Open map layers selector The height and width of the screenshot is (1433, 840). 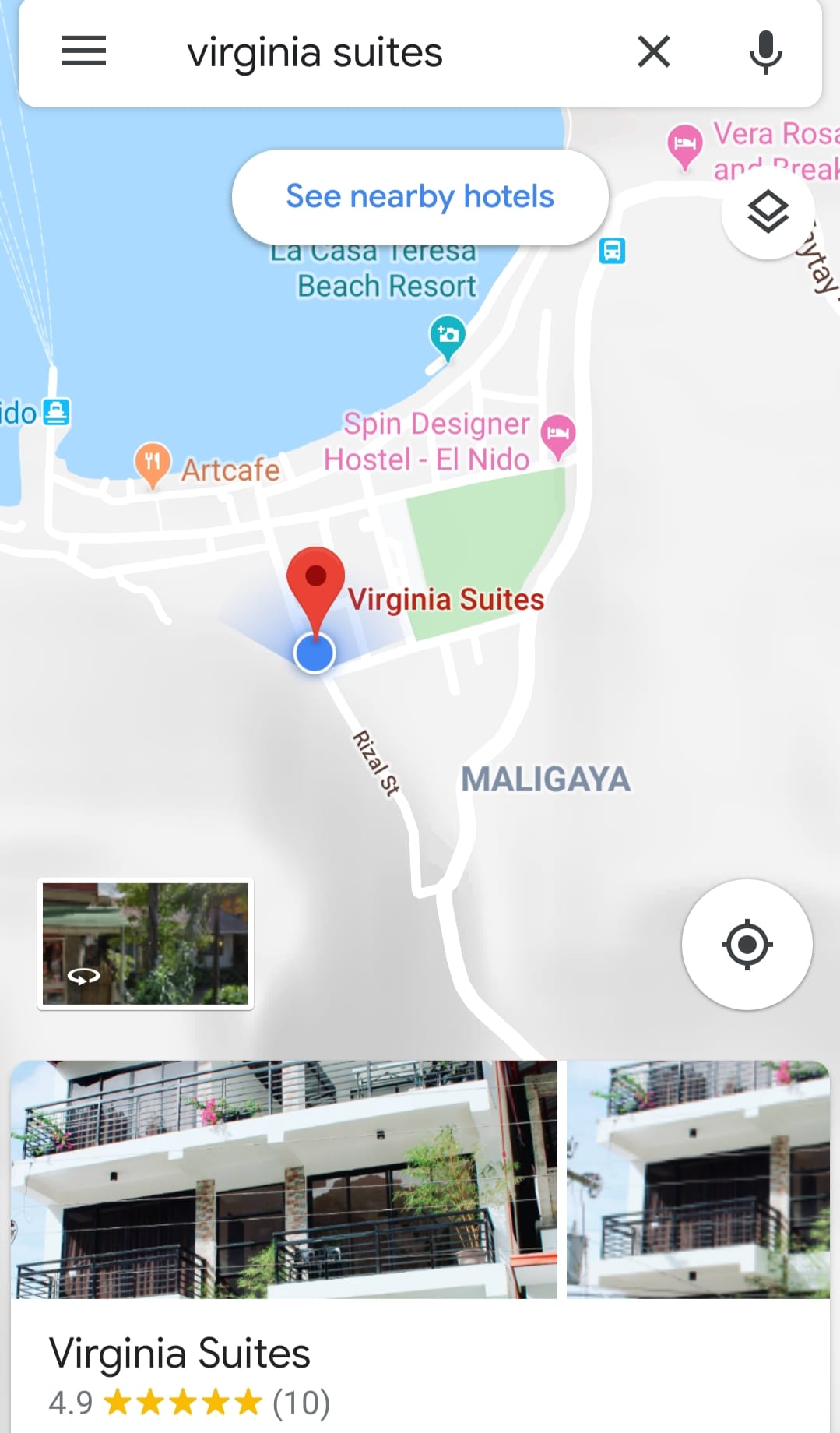pyautogui.click(x=768, y=211)
